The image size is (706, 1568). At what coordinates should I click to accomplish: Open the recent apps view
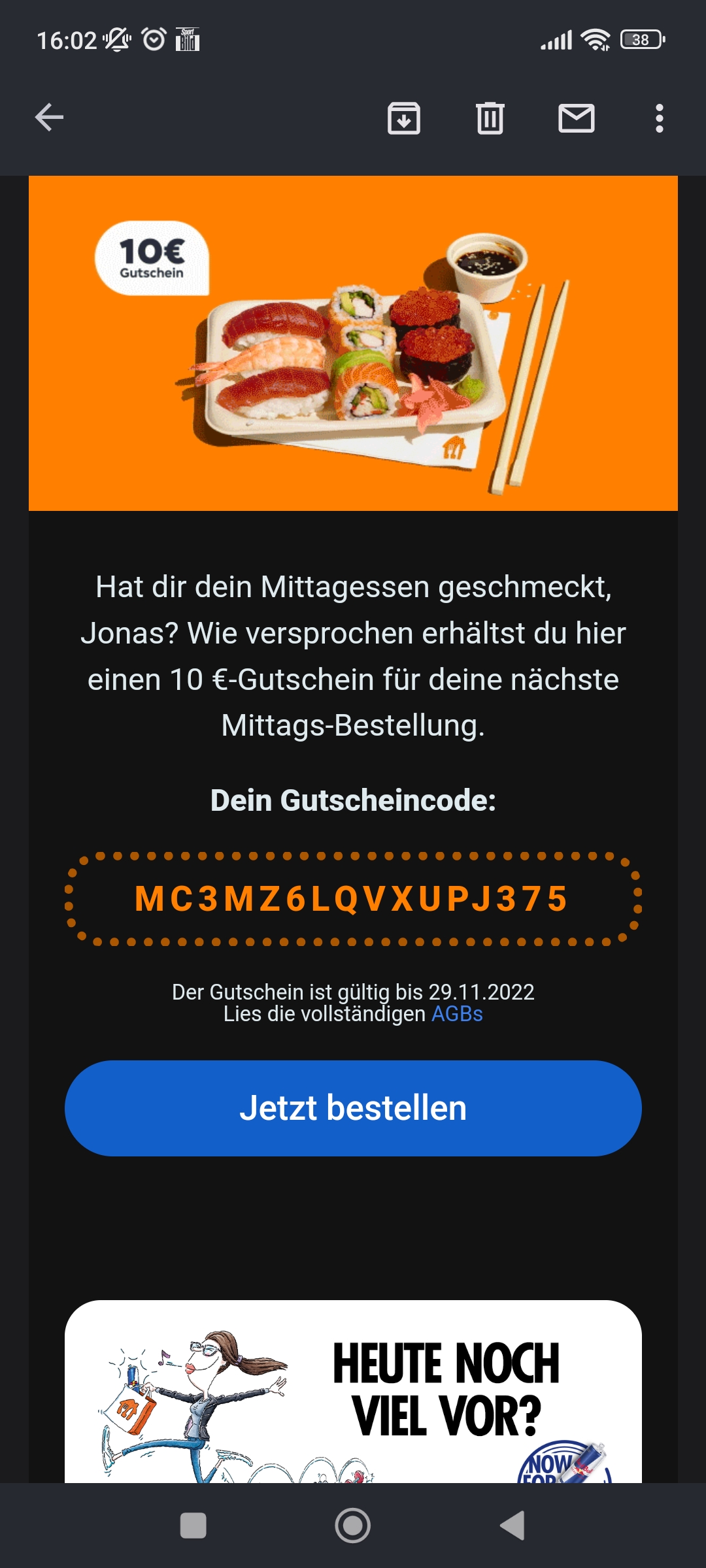click(x=193, y=1526)
